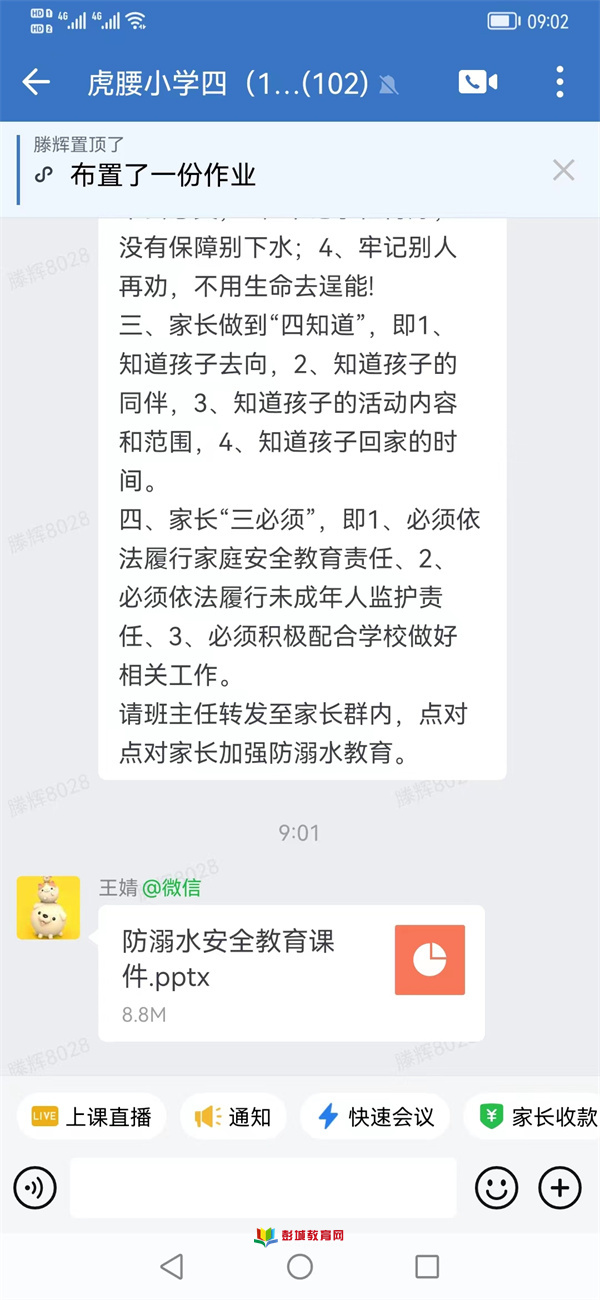The height and width of the screenshot is (1300, 600).
Task: Tap the system home button
Action: coord(300,1267)
